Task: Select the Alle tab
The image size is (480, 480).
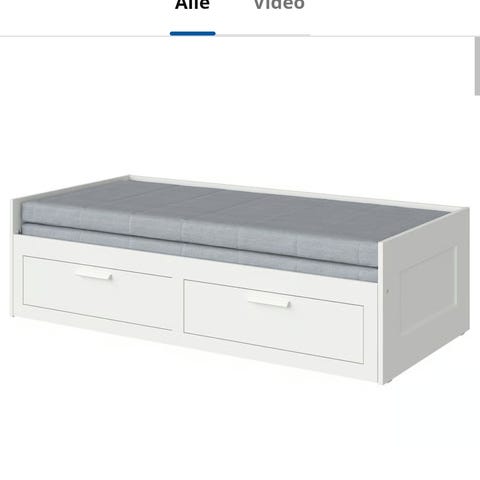Action: point(192,5)
